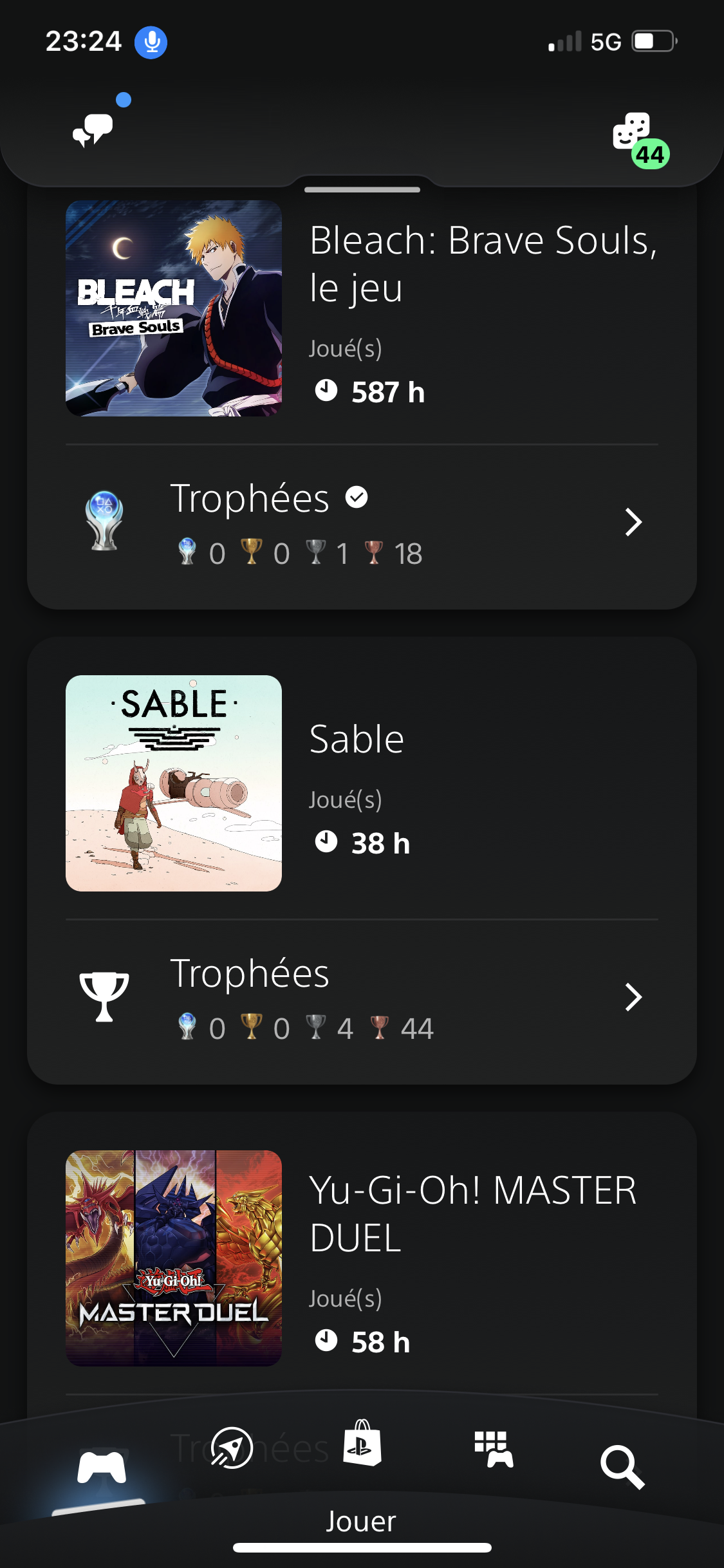Open the messages chat icon
This screenshot has width=724, height=1568.
[93, 129]
